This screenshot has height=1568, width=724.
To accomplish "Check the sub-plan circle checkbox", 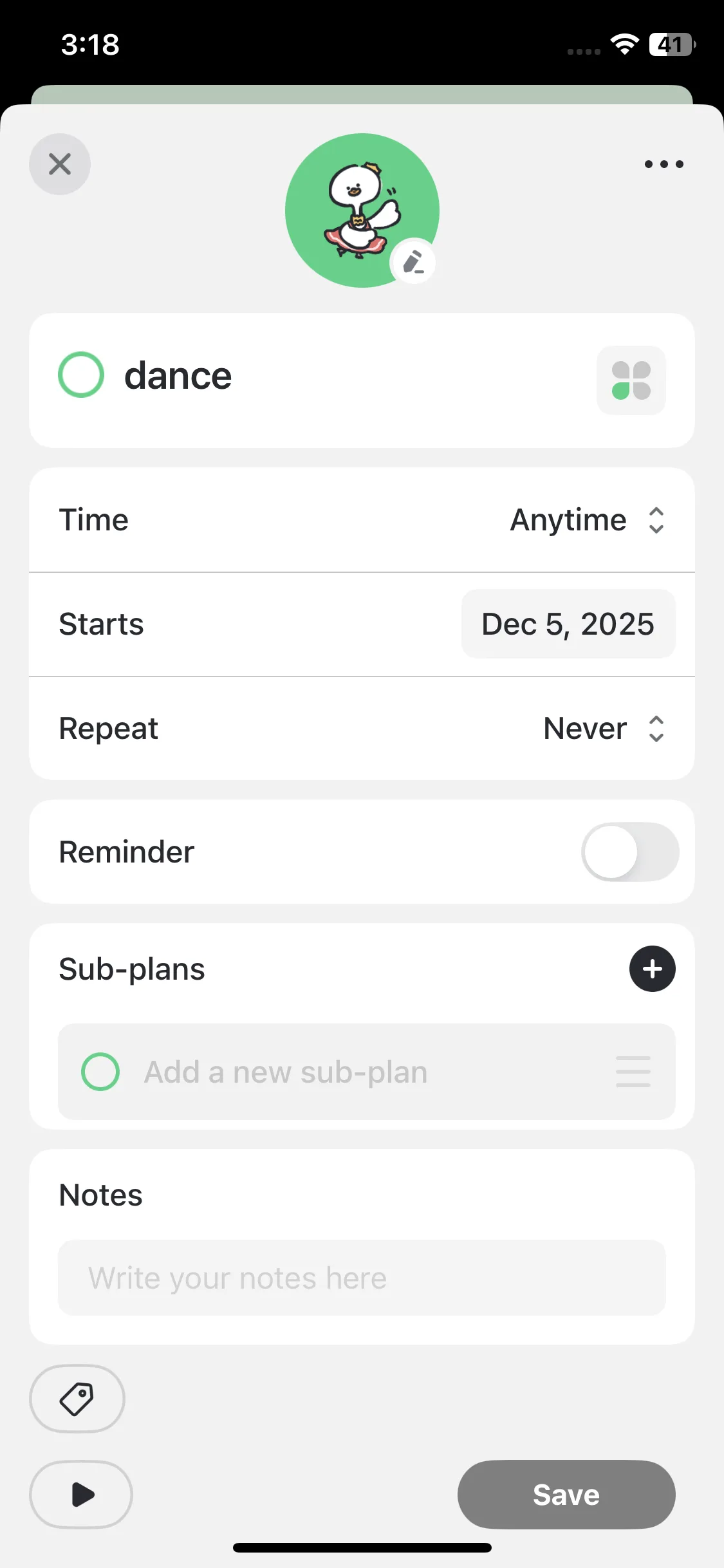I will coord(100,1072).
